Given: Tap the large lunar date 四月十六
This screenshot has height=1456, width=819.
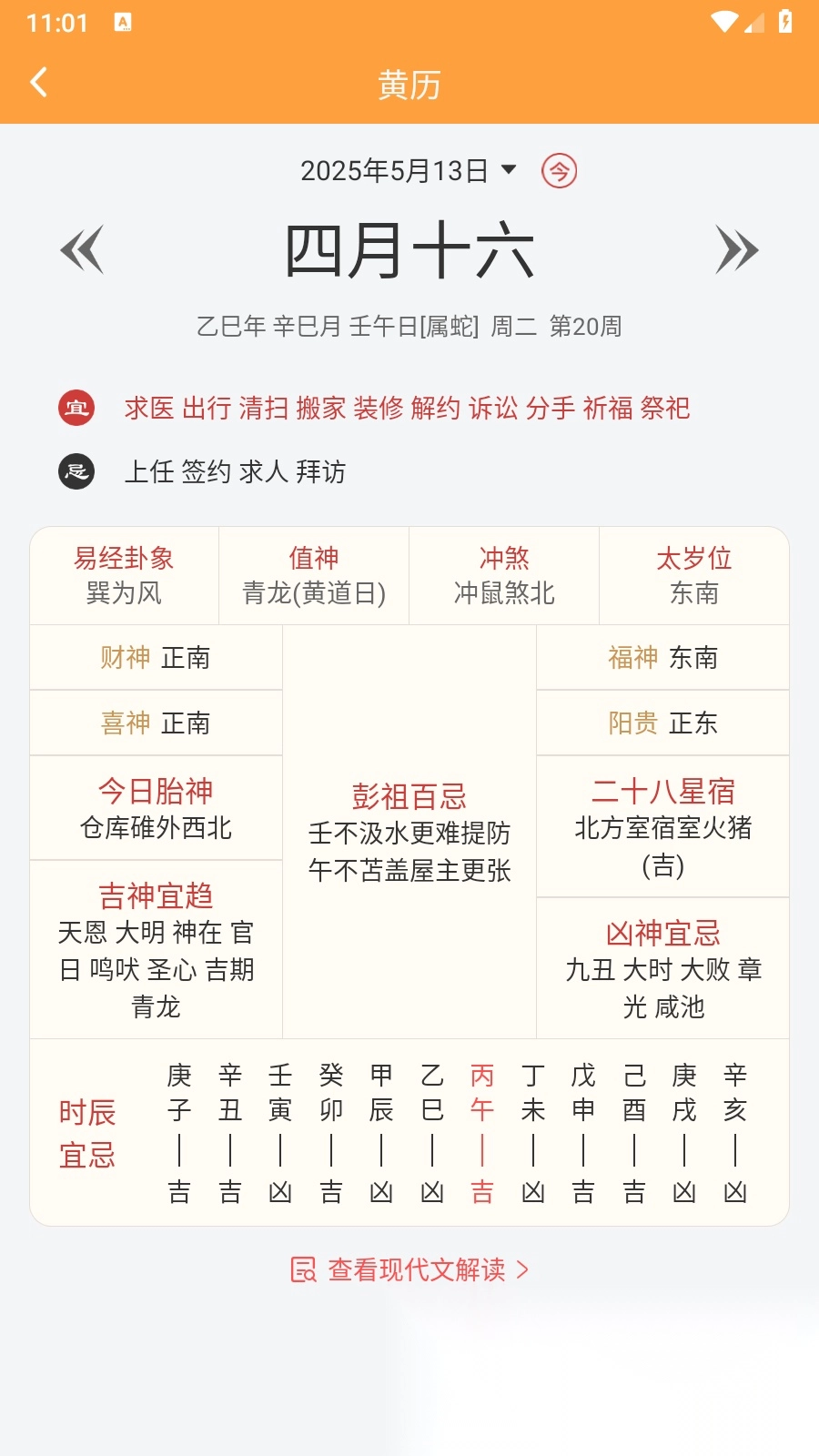Looking at the screenshot, I should pyautogui.click(x=409, y=248).
